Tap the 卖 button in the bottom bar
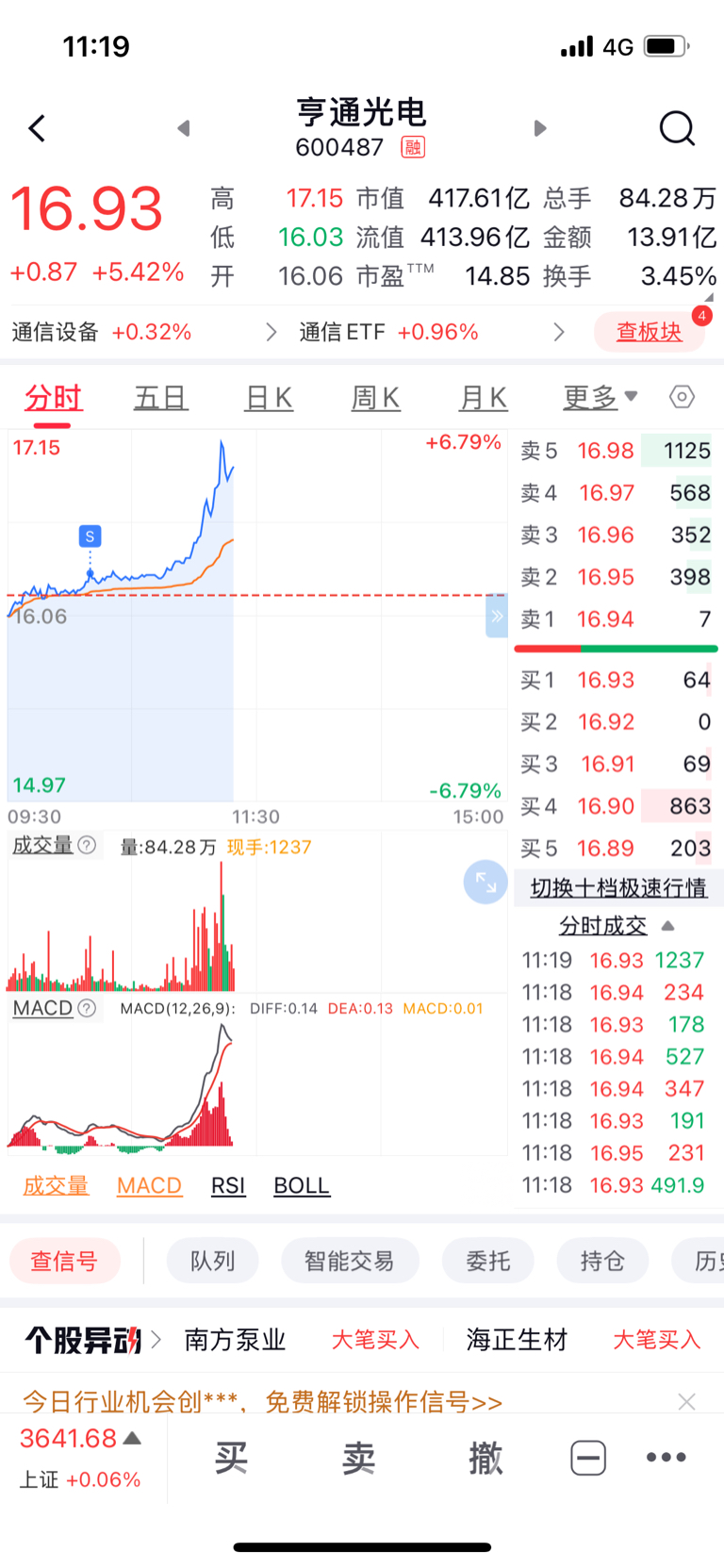Image resolution: width=724 pixels, height=1568 pixels. (358, 1458)
